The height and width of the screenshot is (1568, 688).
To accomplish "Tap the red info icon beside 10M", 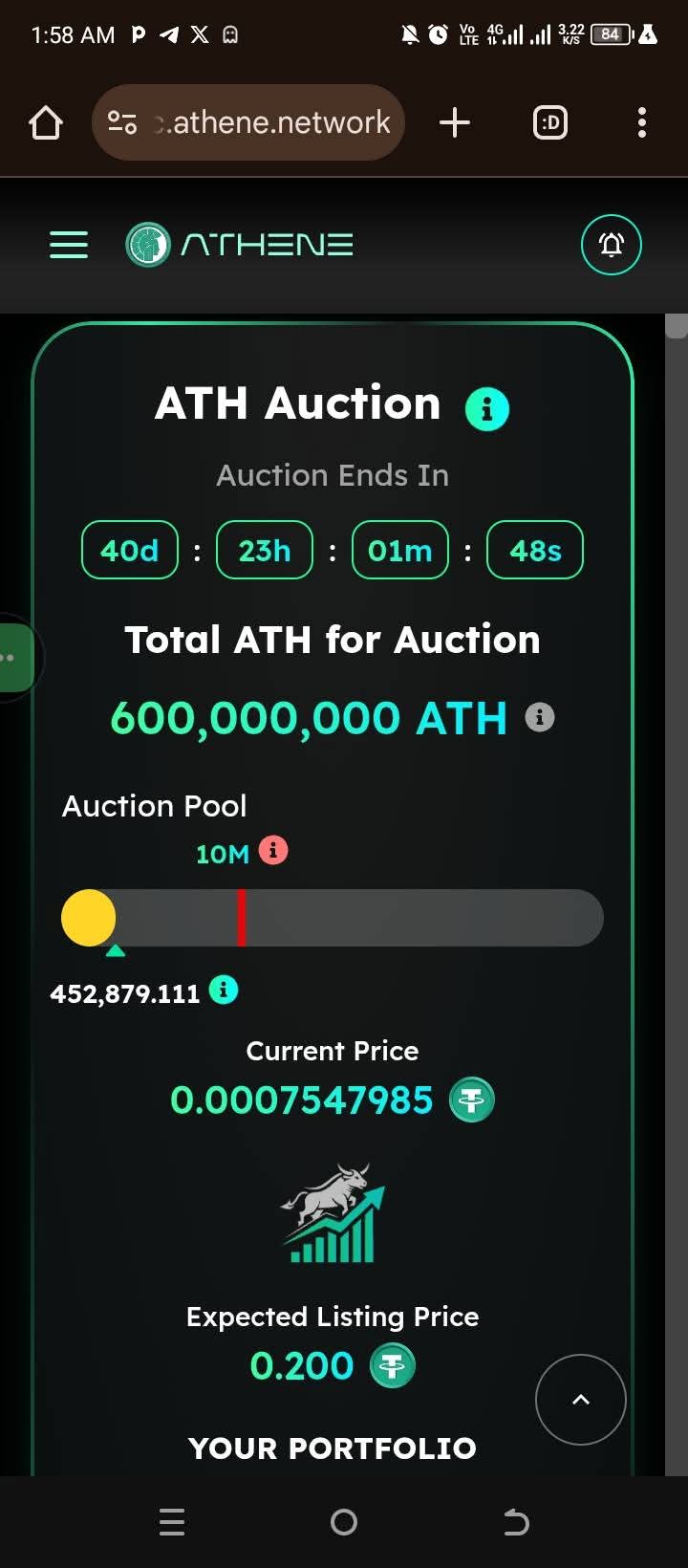I will (273, 850).
